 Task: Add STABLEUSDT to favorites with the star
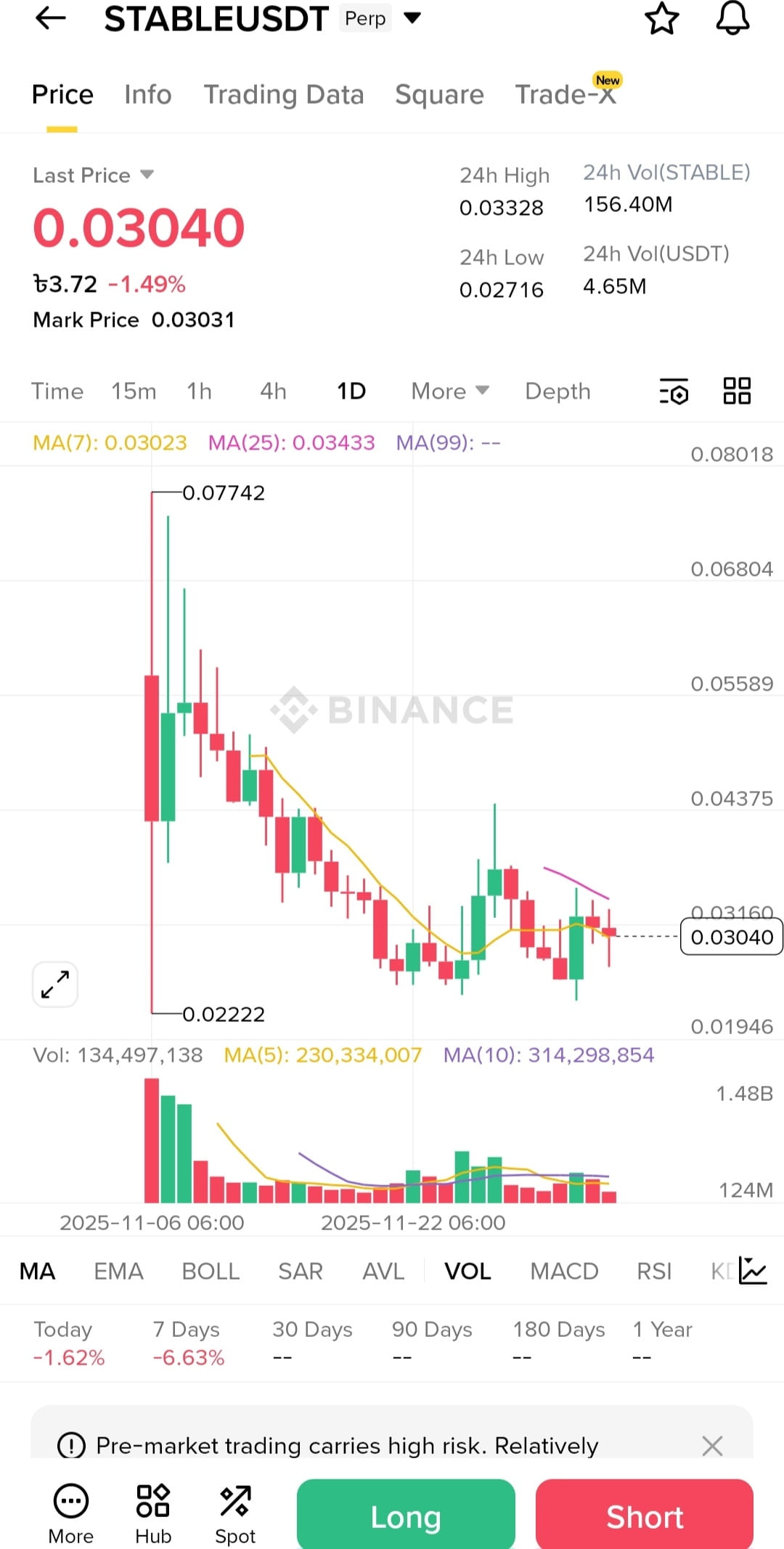(661, 18)
